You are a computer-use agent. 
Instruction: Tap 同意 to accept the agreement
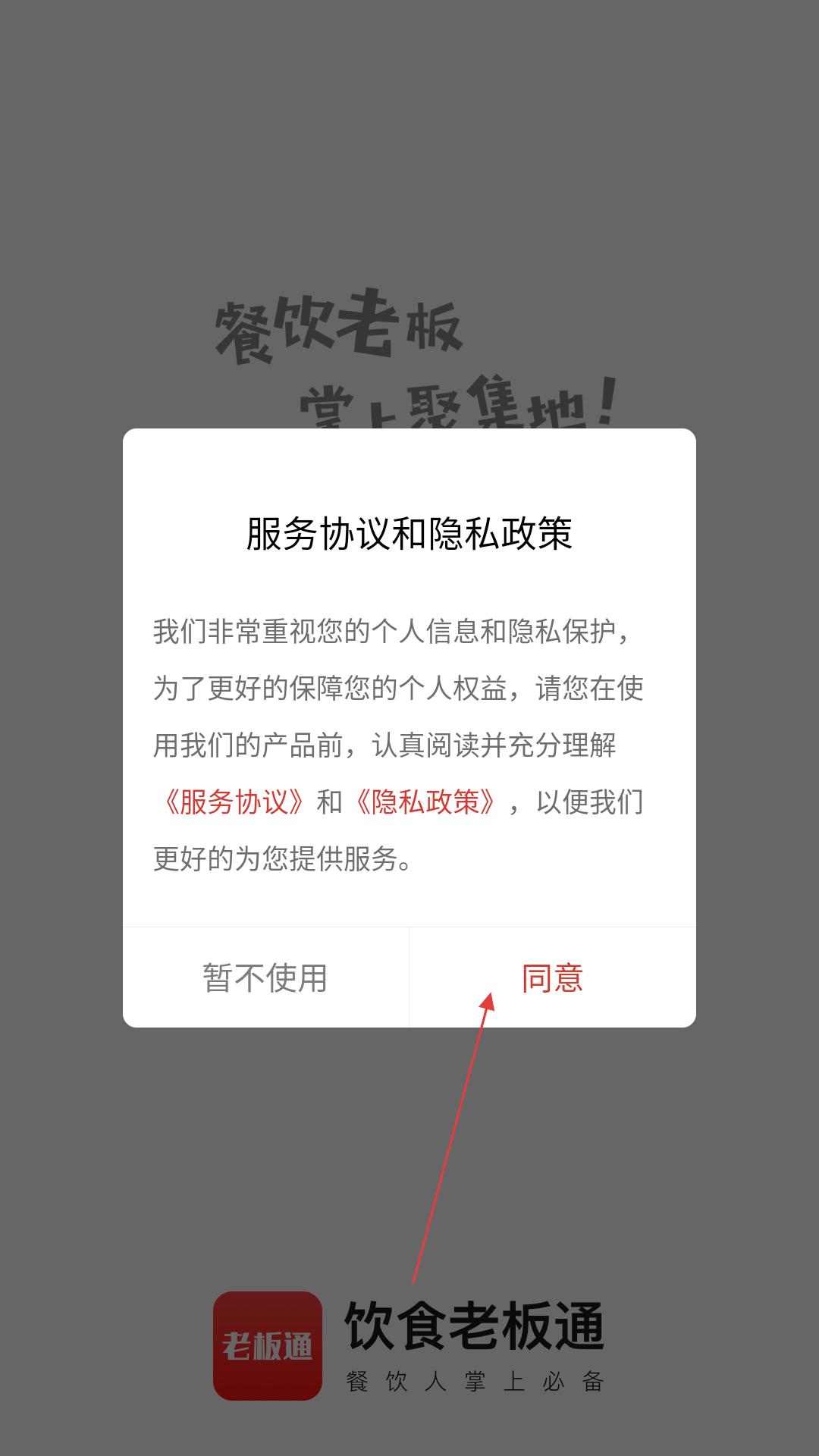click(553, 977)
